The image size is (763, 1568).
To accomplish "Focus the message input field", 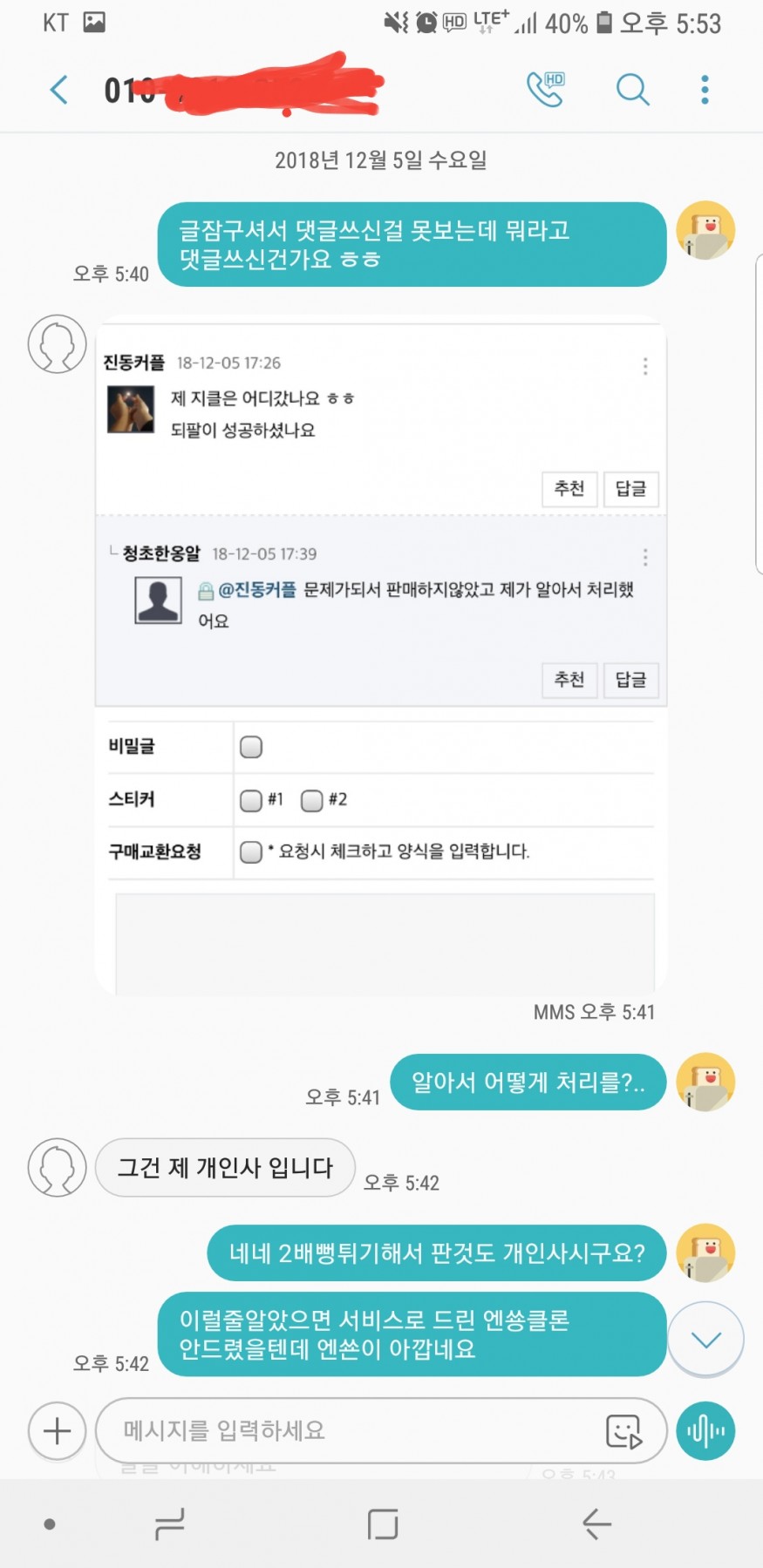I will pyautogui.click(x=349, y=1430).
